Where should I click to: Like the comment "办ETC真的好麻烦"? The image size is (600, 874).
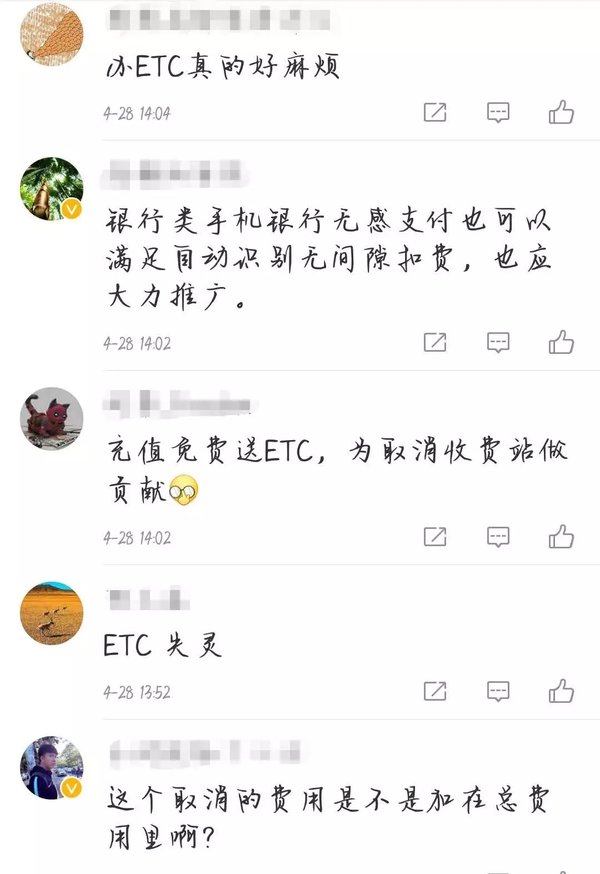point(561,112)
